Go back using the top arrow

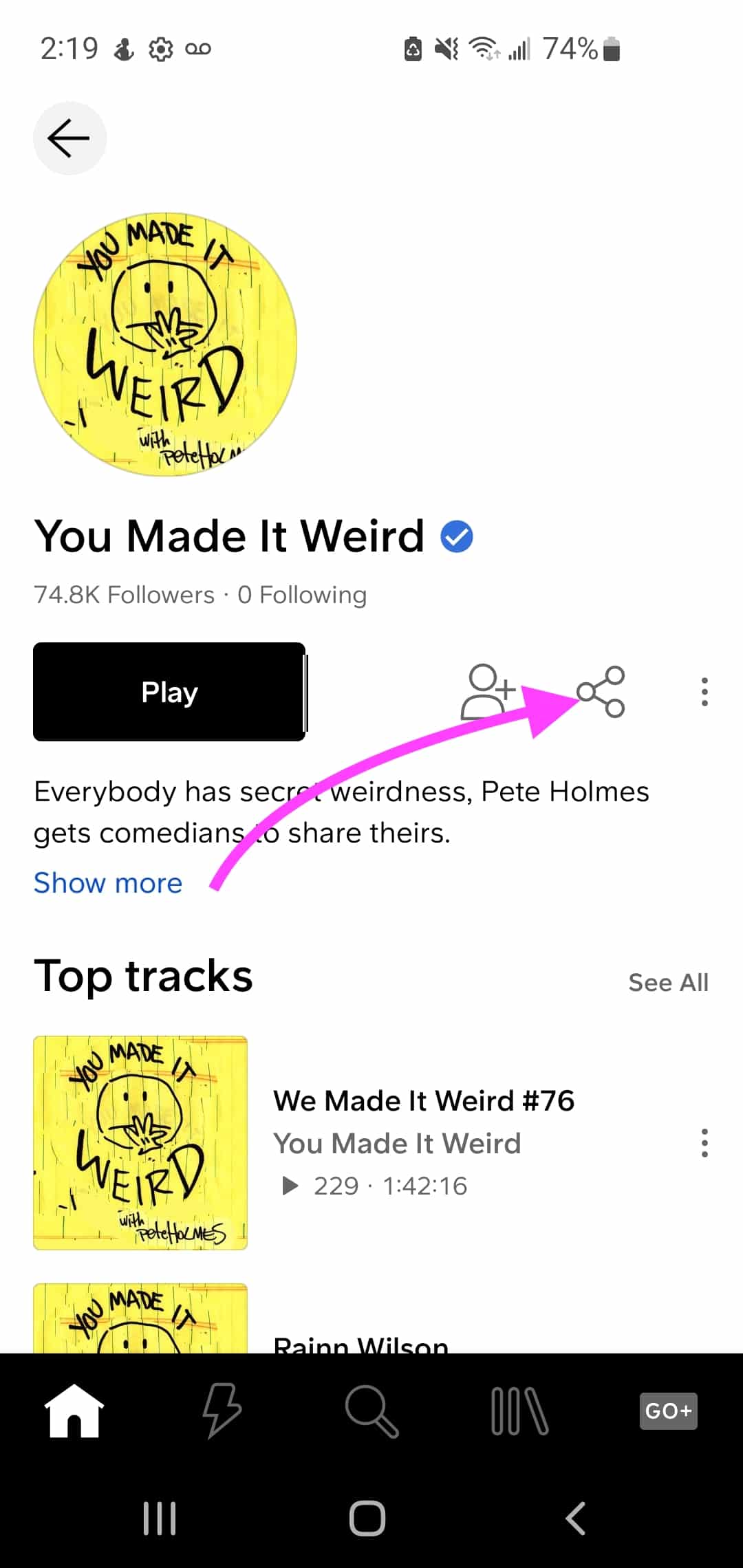click(x=69, y=138)
